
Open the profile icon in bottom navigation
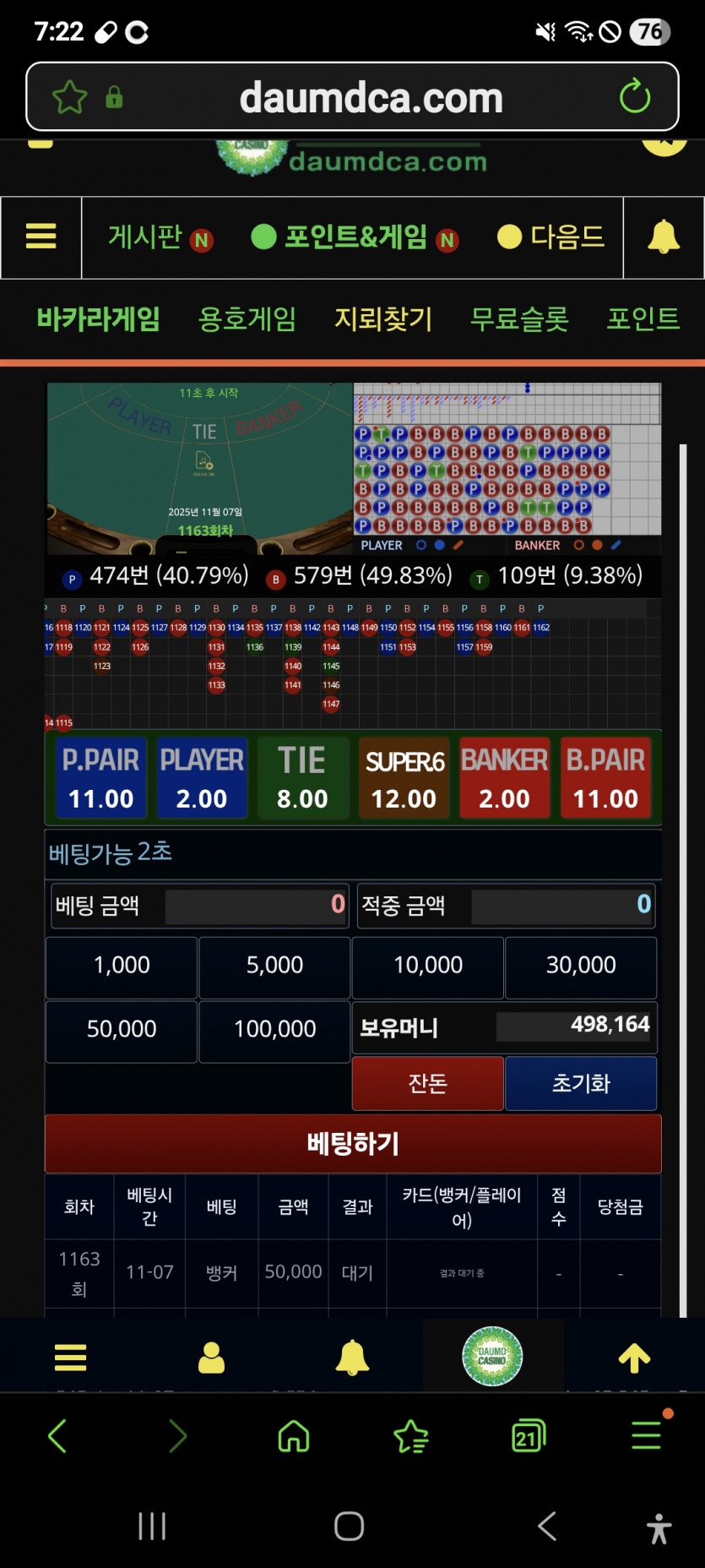tap(210, 1355)
